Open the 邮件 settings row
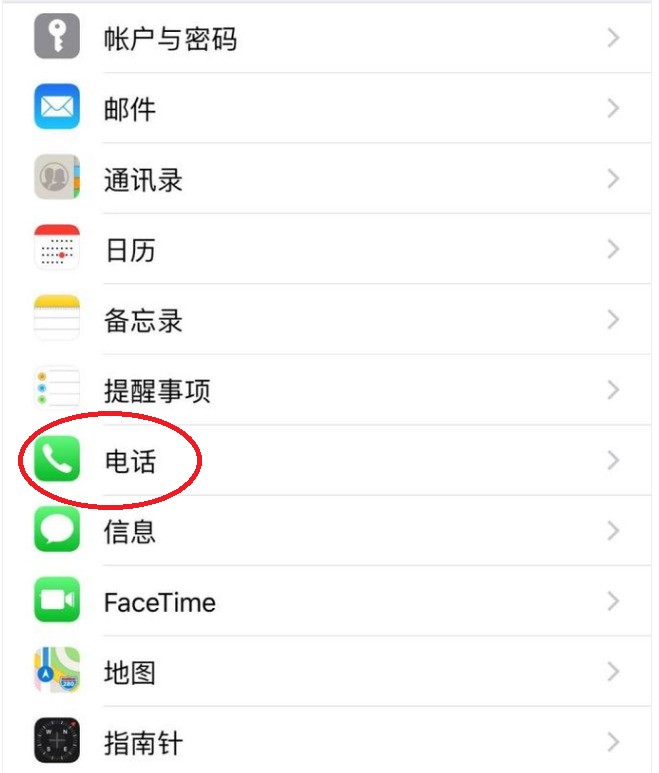The width and height of the screenshot is (659, 773). [130, 108]
